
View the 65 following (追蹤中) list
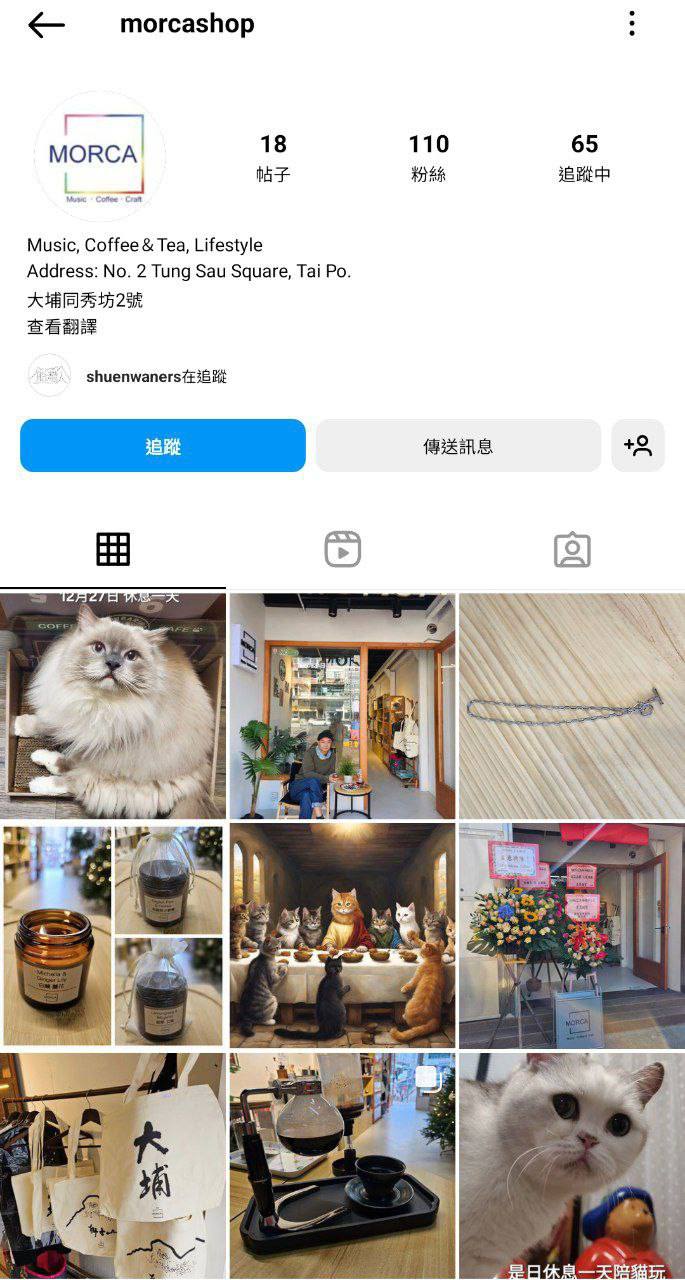(x=584, y=158)
